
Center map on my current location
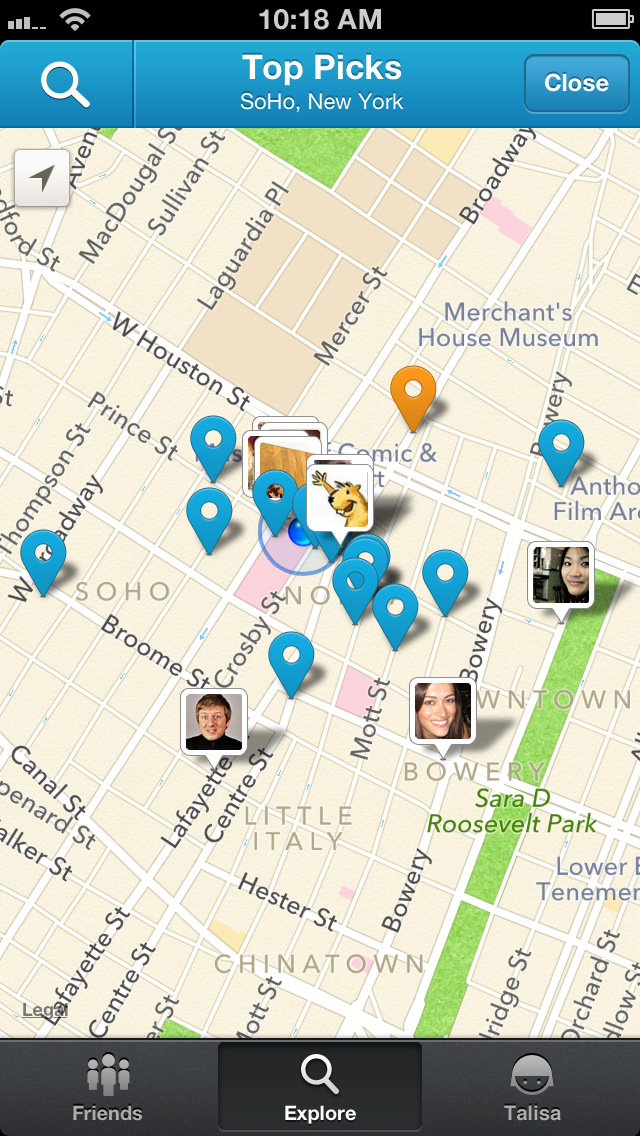pyautogui.click(x=42, y=179)
